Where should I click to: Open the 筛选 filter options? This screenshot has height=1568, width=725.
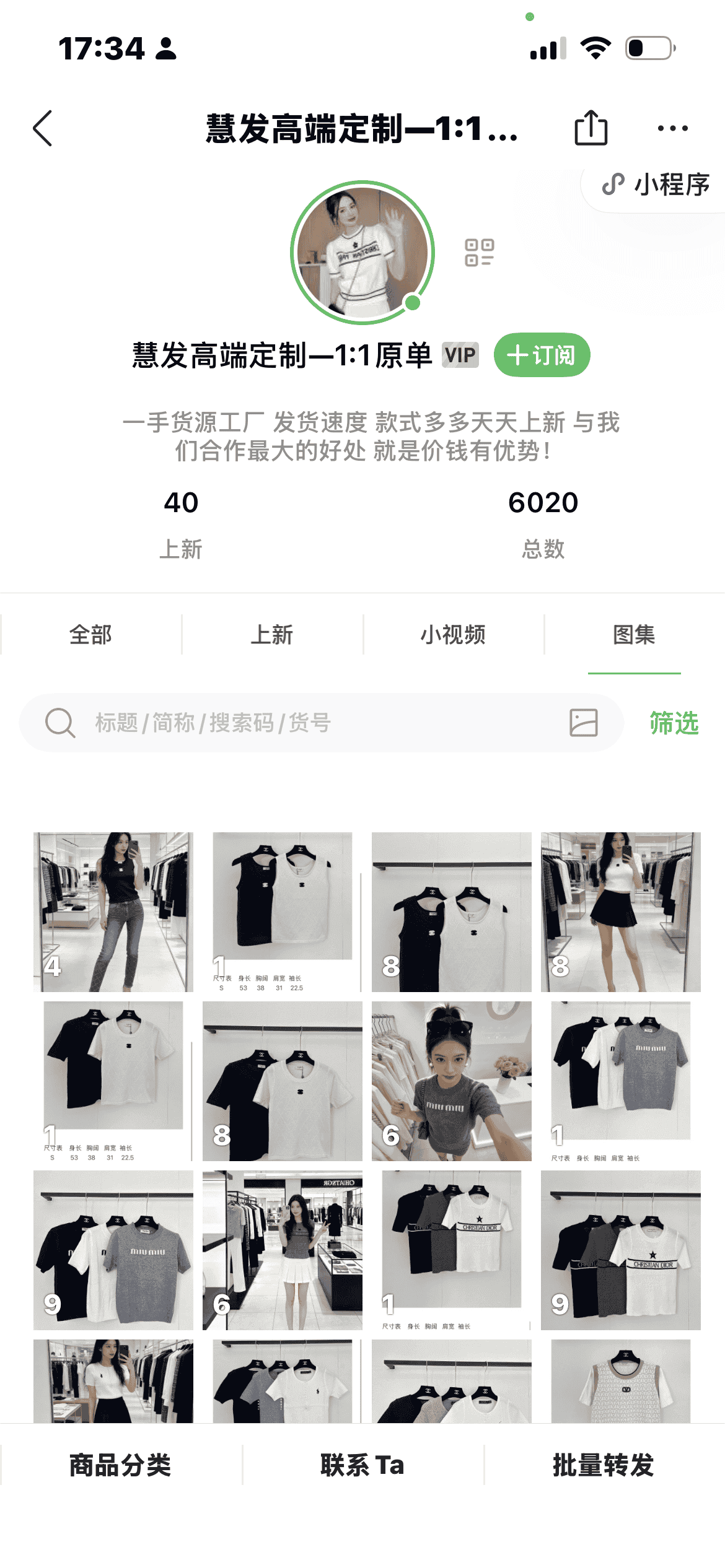tap(674, 723)
